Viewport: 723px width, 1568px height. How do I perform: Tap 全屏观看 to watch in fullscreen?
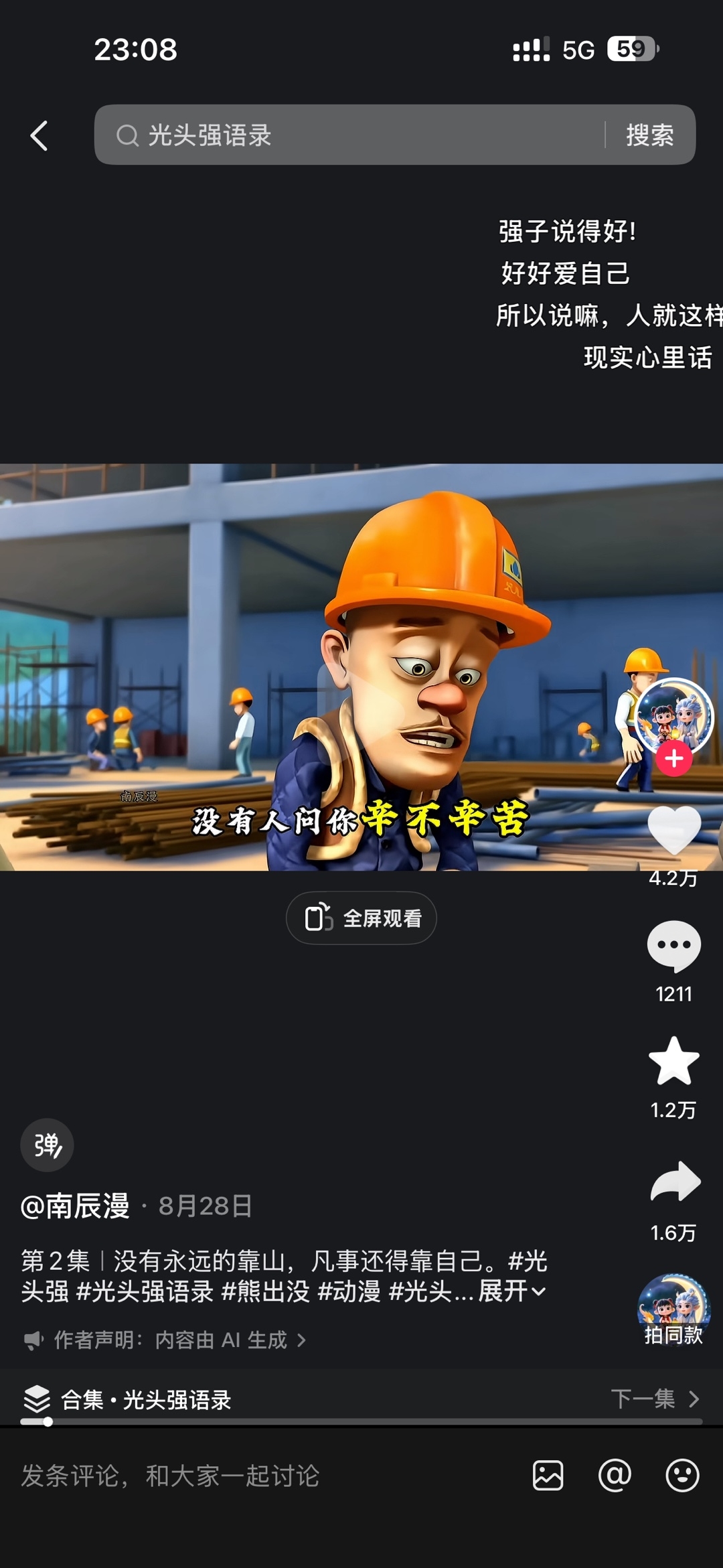(x=361, y=918)
